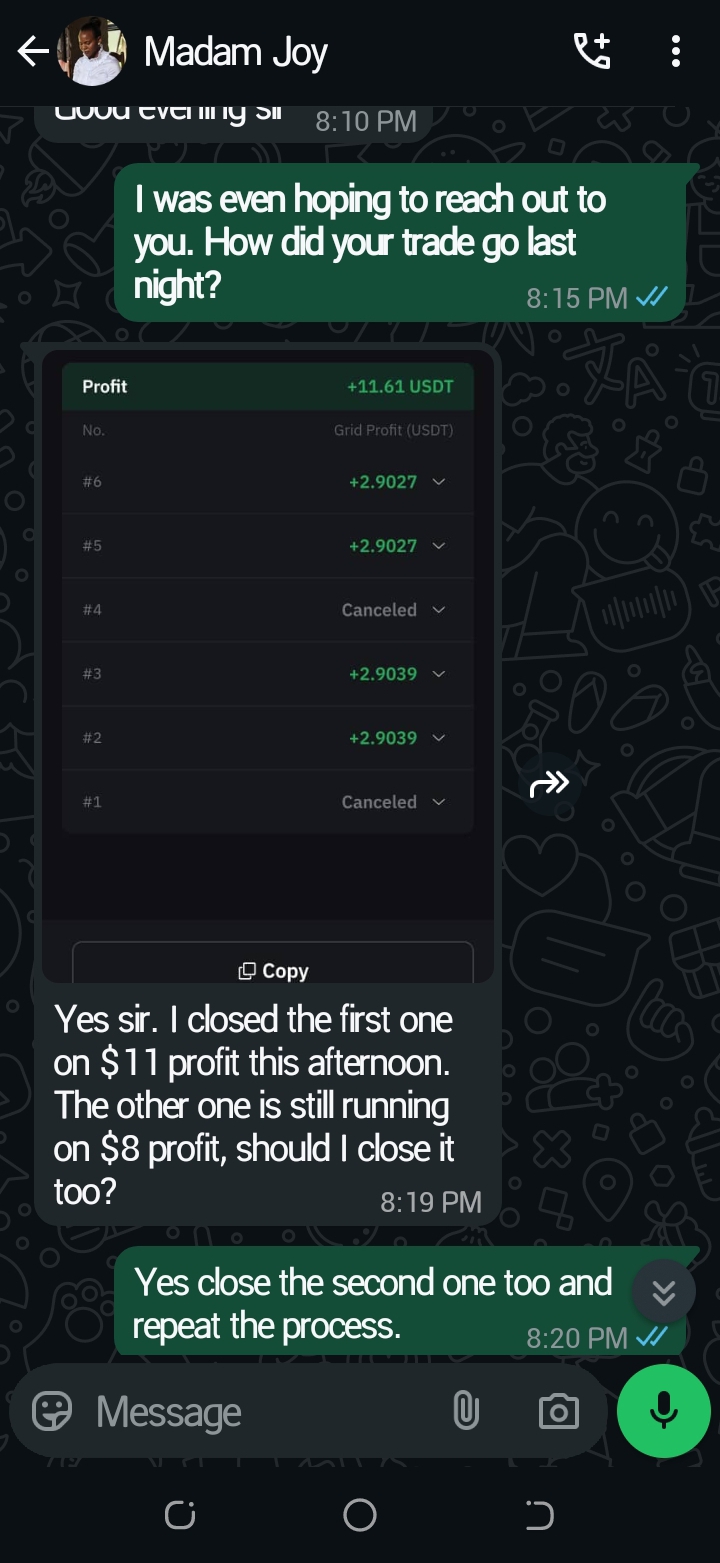Open the recent apps view
720x1563 pixels.
(x=180, y=1516)
